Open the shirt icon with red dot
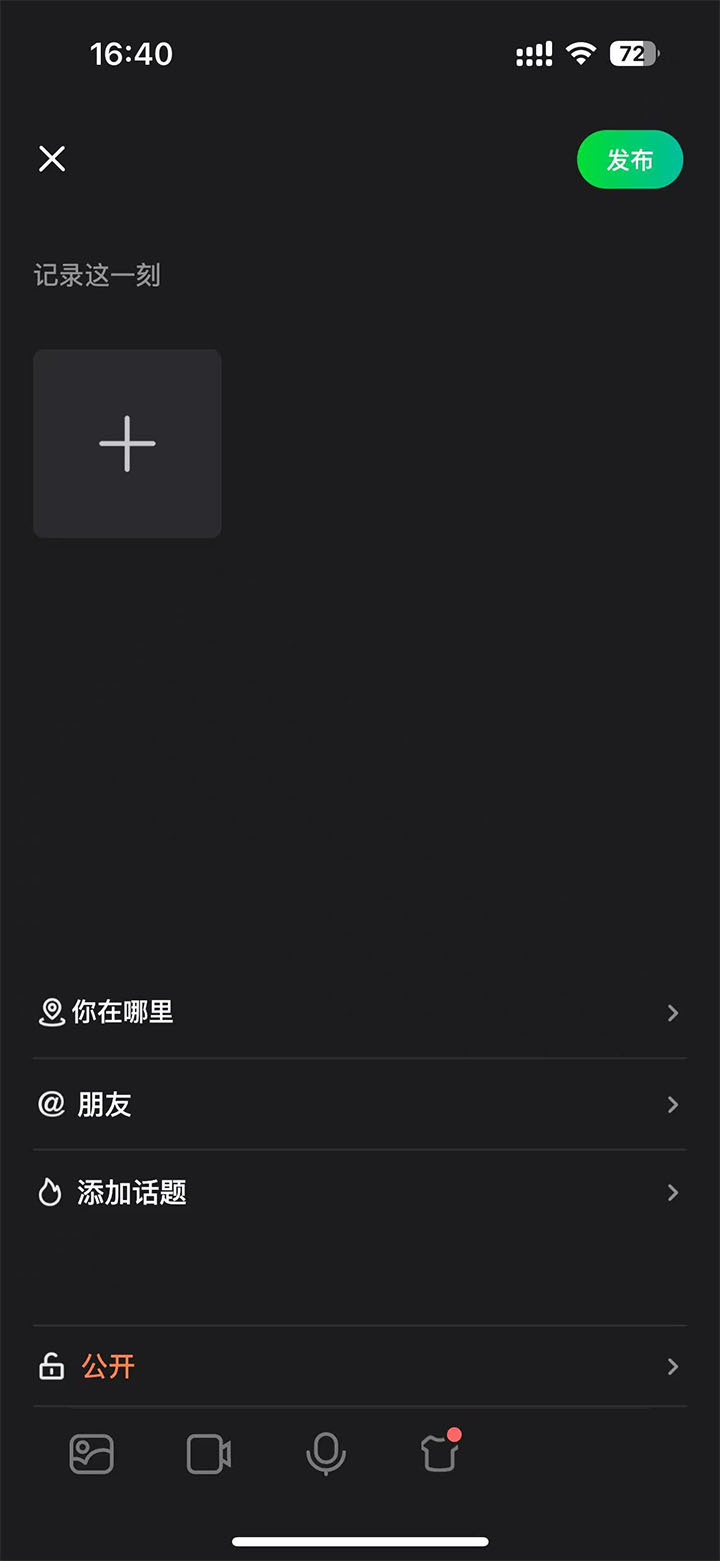The width and height of the screenshot is (720, 1561). (x=440, y=1454)
